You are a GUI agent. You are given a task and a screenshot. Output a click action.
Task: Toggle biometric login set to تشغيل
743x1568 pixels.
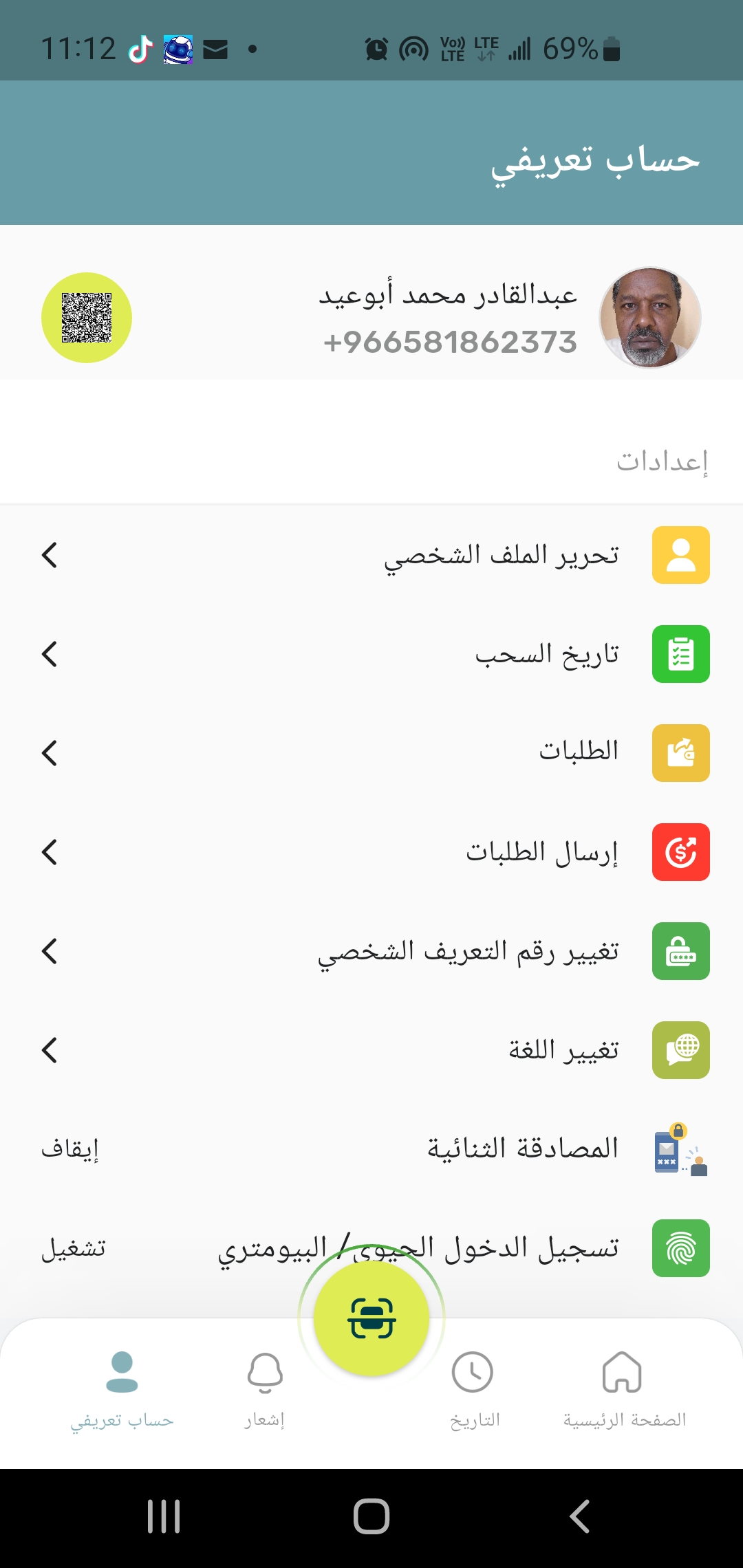74,1248
